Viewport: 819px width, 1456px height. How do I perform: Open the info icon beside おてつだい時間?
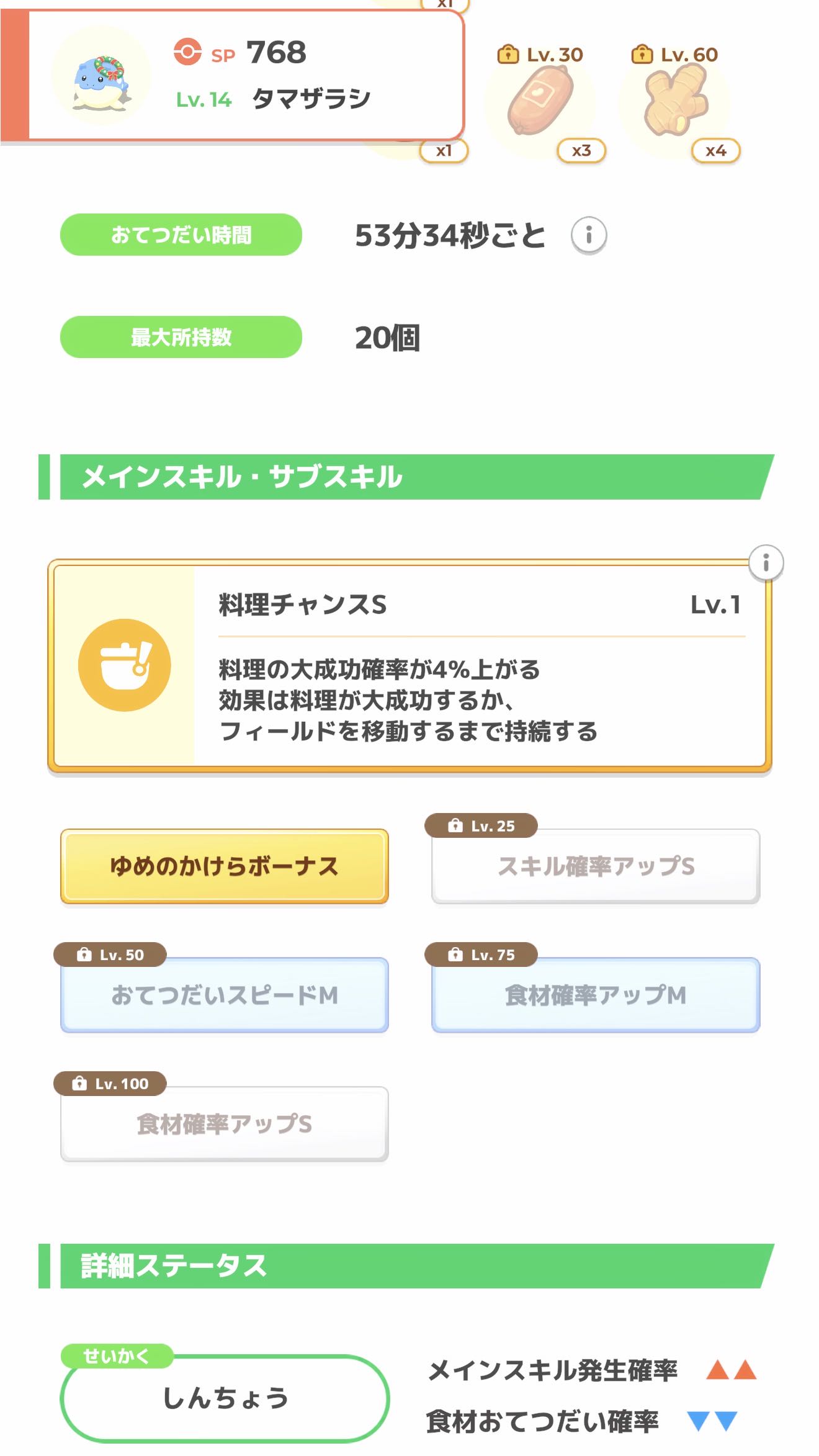point(588,235)
